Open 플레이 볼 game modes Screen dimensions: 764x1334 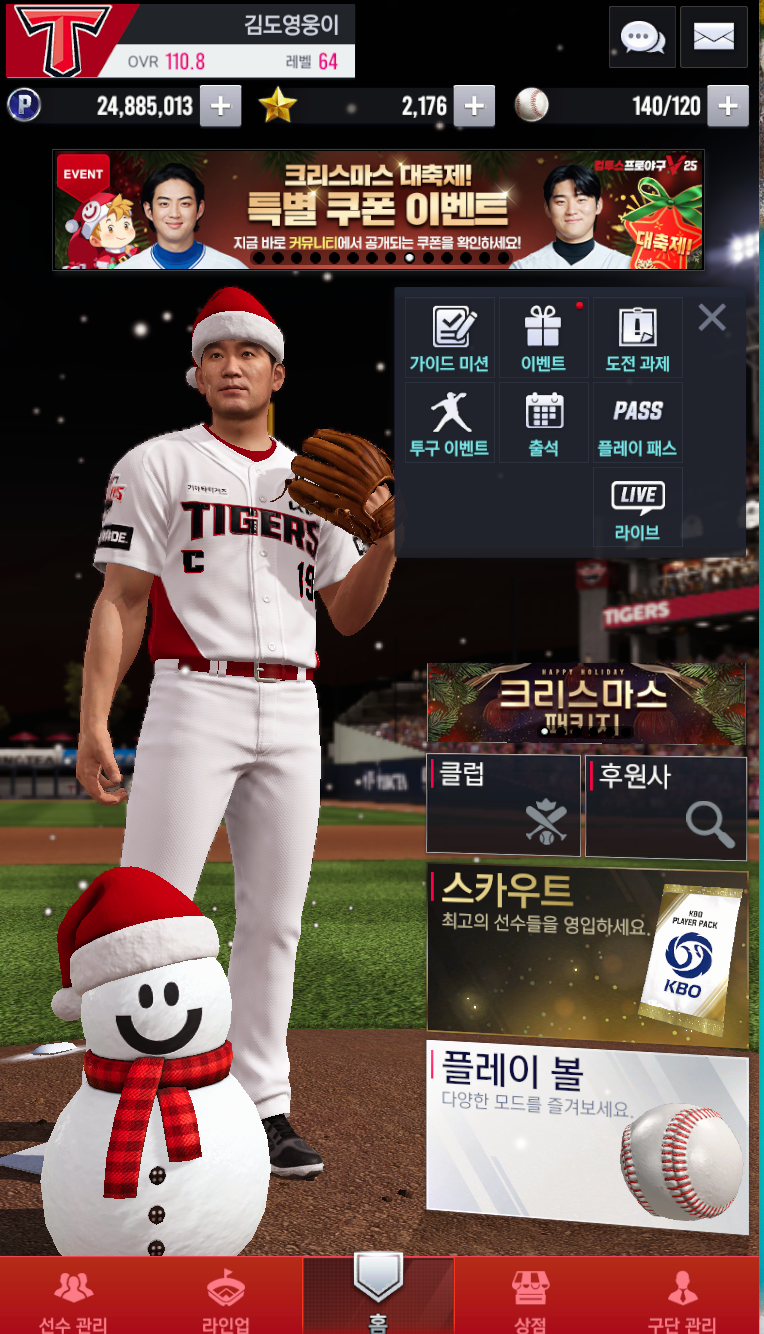(x=586, y=1136)
